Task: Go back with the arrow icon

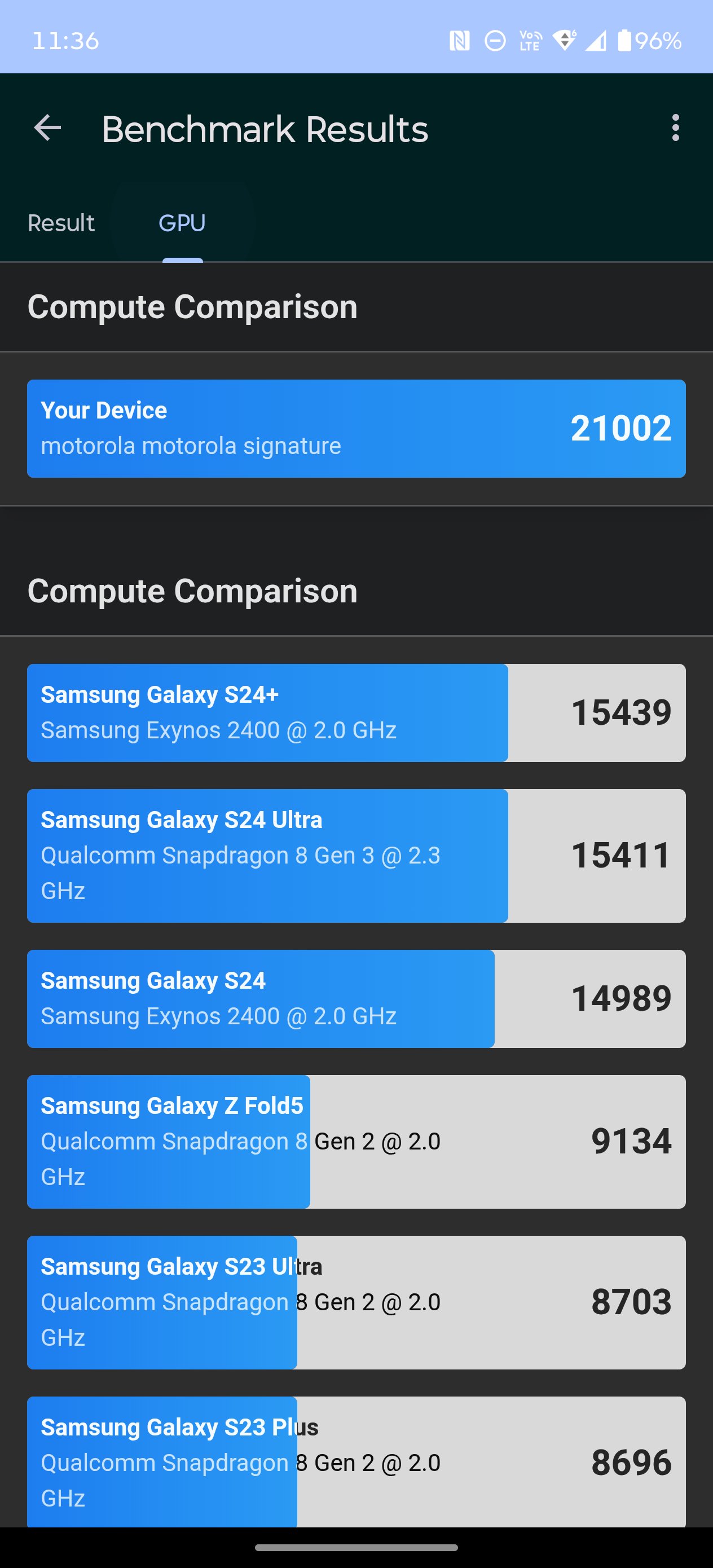Action: click(x=47, y=129)
